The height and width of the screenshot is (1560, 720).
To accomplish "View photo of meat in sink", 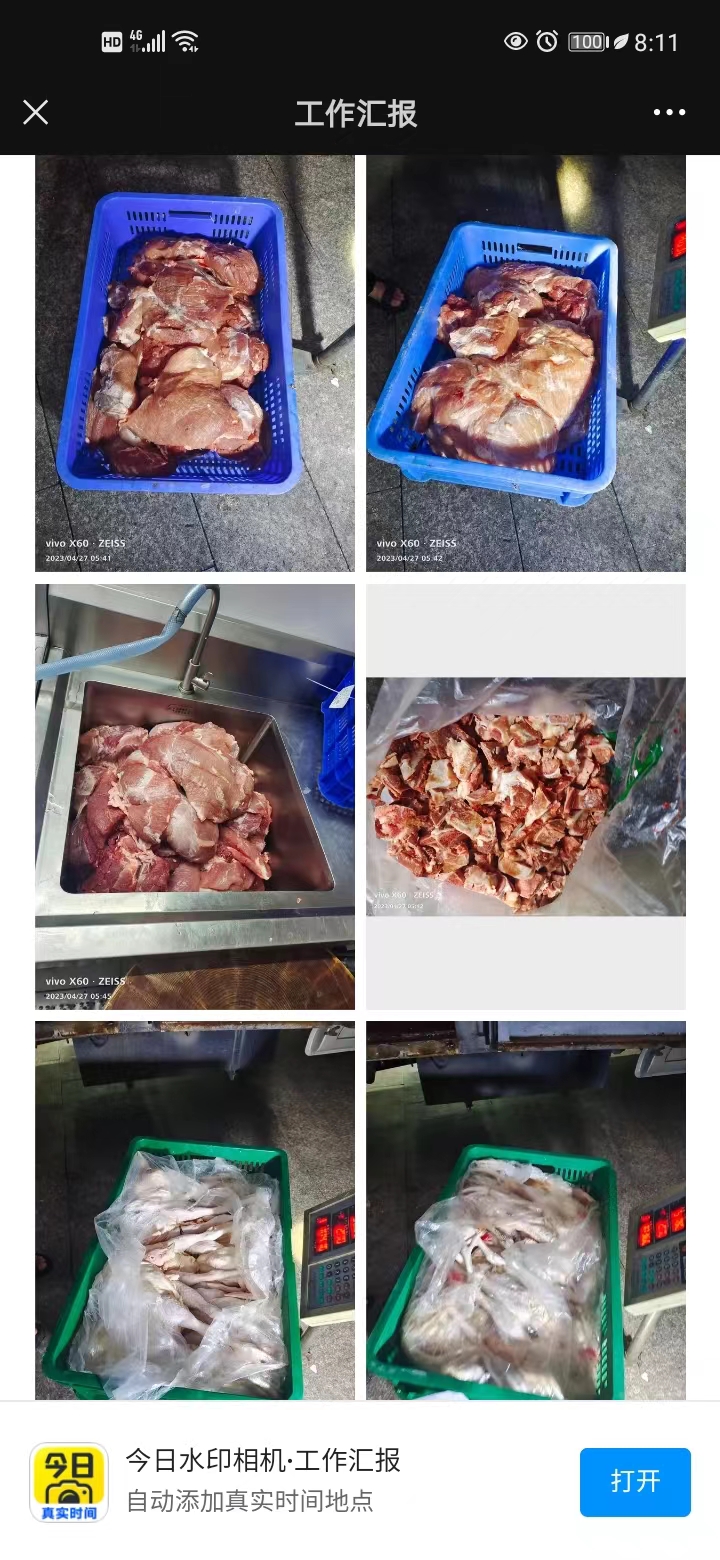I will click(x=195, y=797).
